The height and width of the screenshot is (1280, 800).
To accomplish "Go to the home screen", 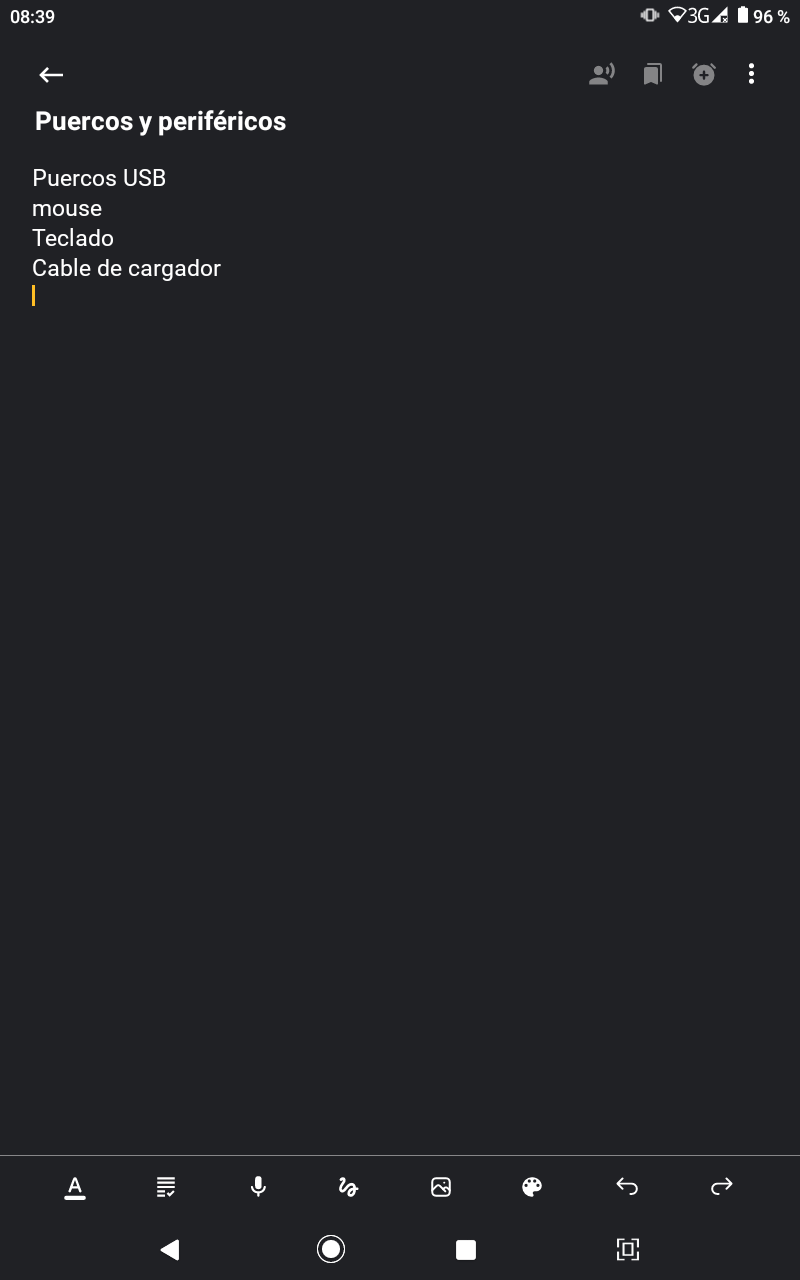I will tap(331, 1249).
